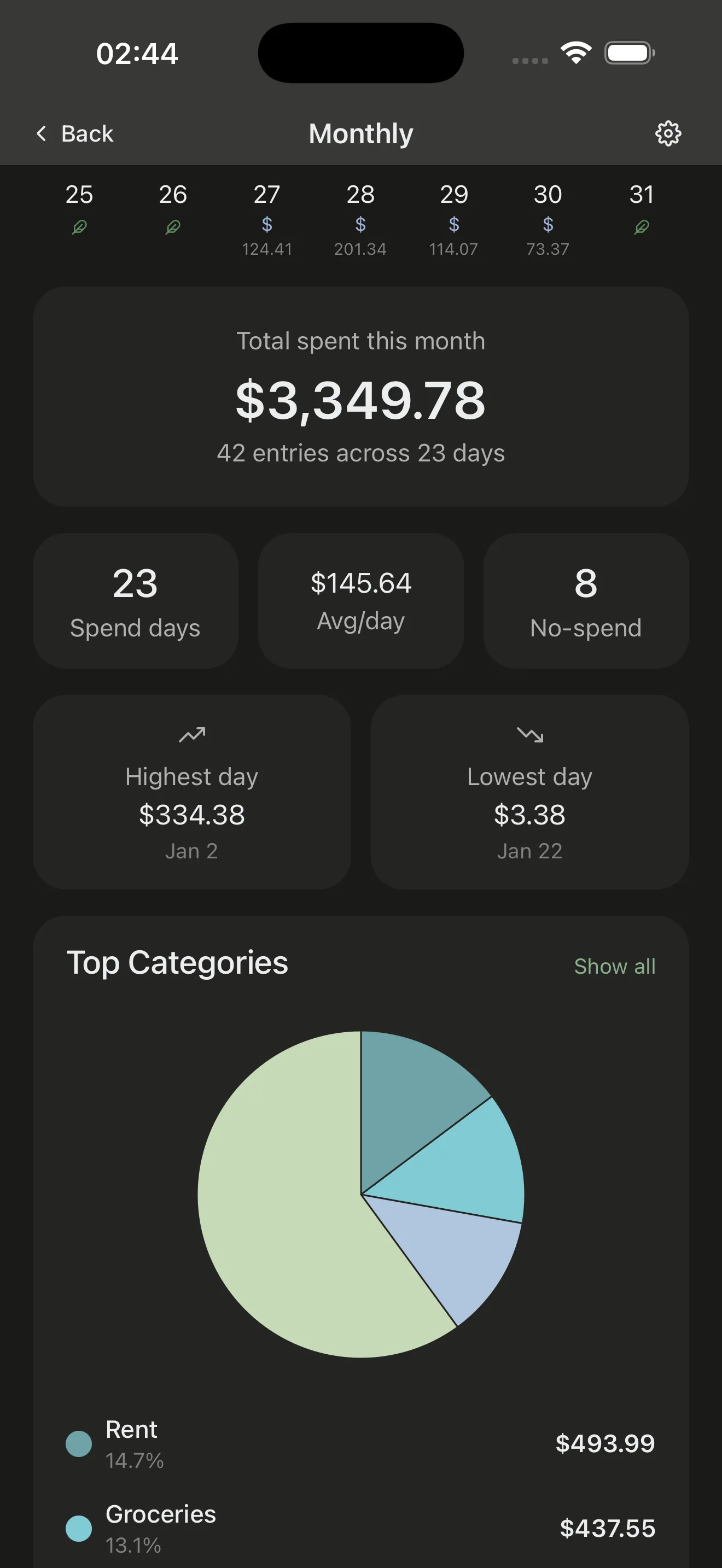Tap the Back button
Viewport: 722px width, 1568px height.
[x=73, y=133]
